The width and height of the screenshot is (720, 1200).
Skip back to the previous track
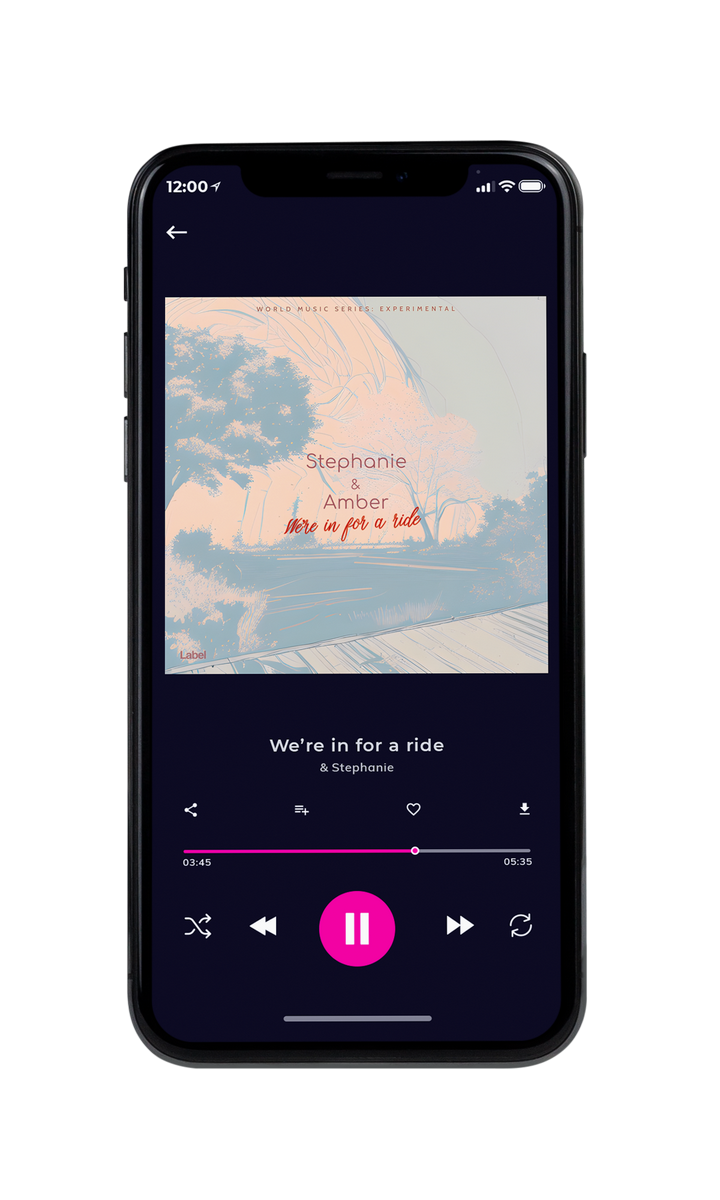click(x=263, y=927)
